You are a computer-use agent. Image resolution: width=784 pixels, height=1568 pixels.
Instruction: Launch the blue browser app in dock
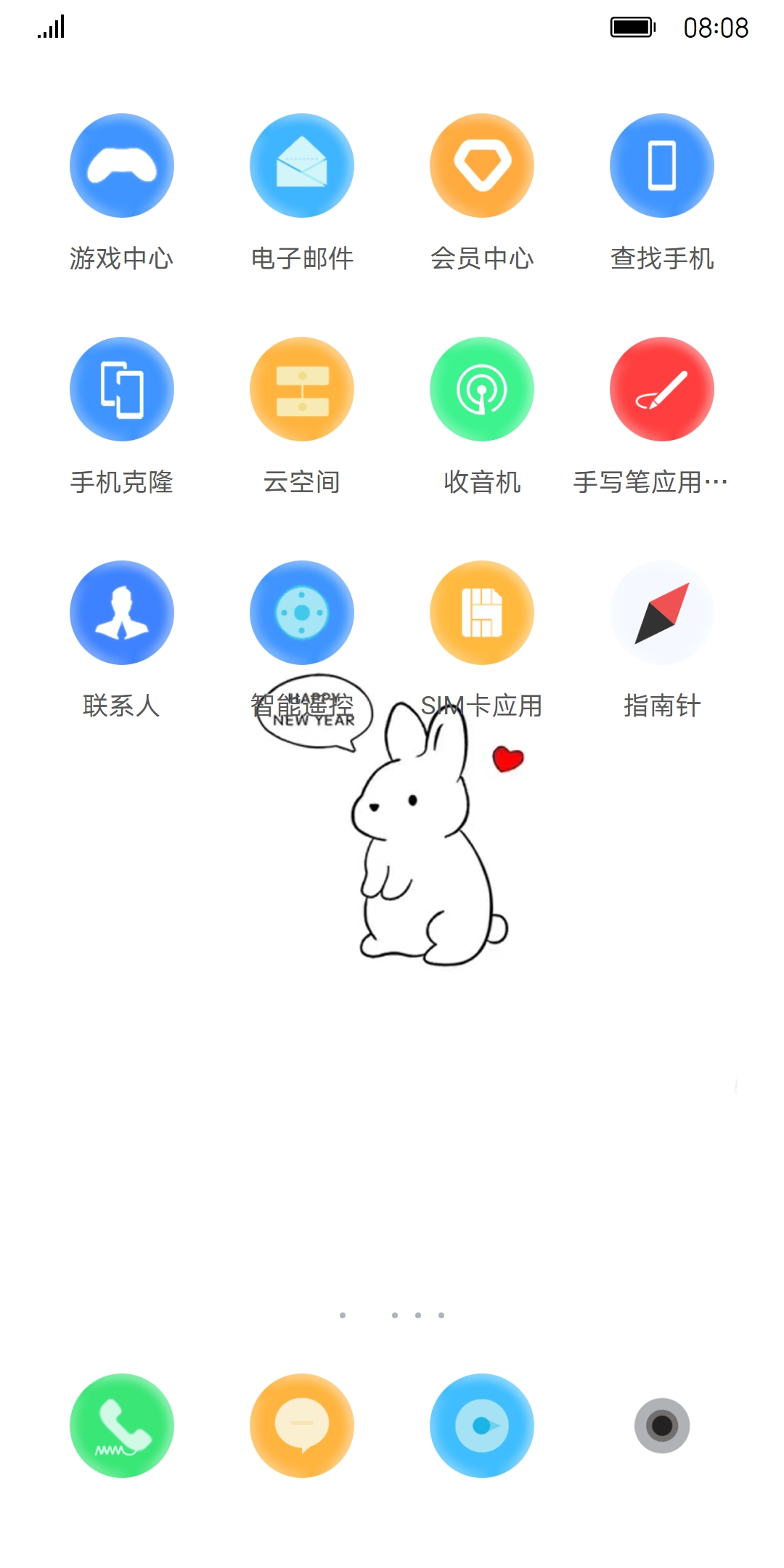481,1426
